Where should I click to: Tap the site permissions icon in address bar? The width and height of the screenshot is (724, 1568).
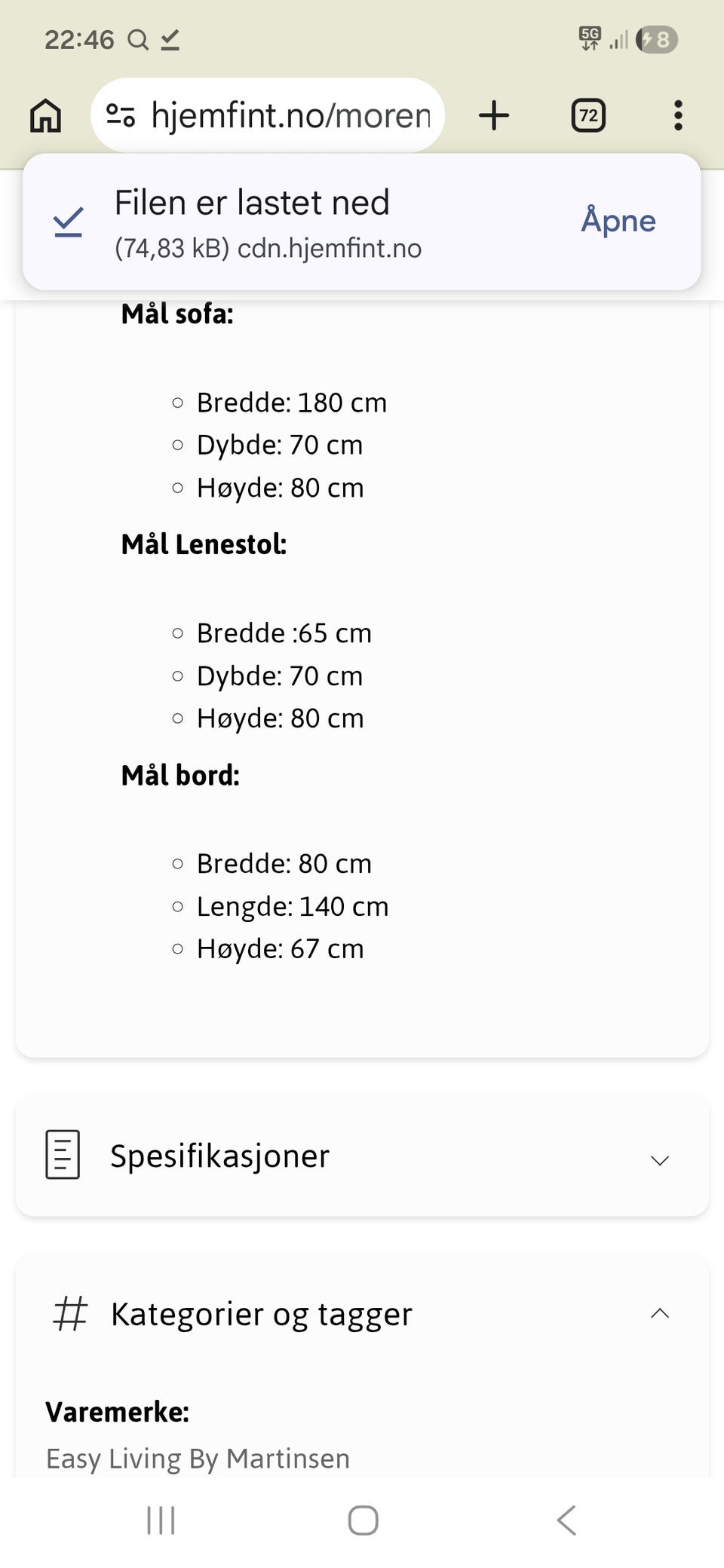point(121,115)
